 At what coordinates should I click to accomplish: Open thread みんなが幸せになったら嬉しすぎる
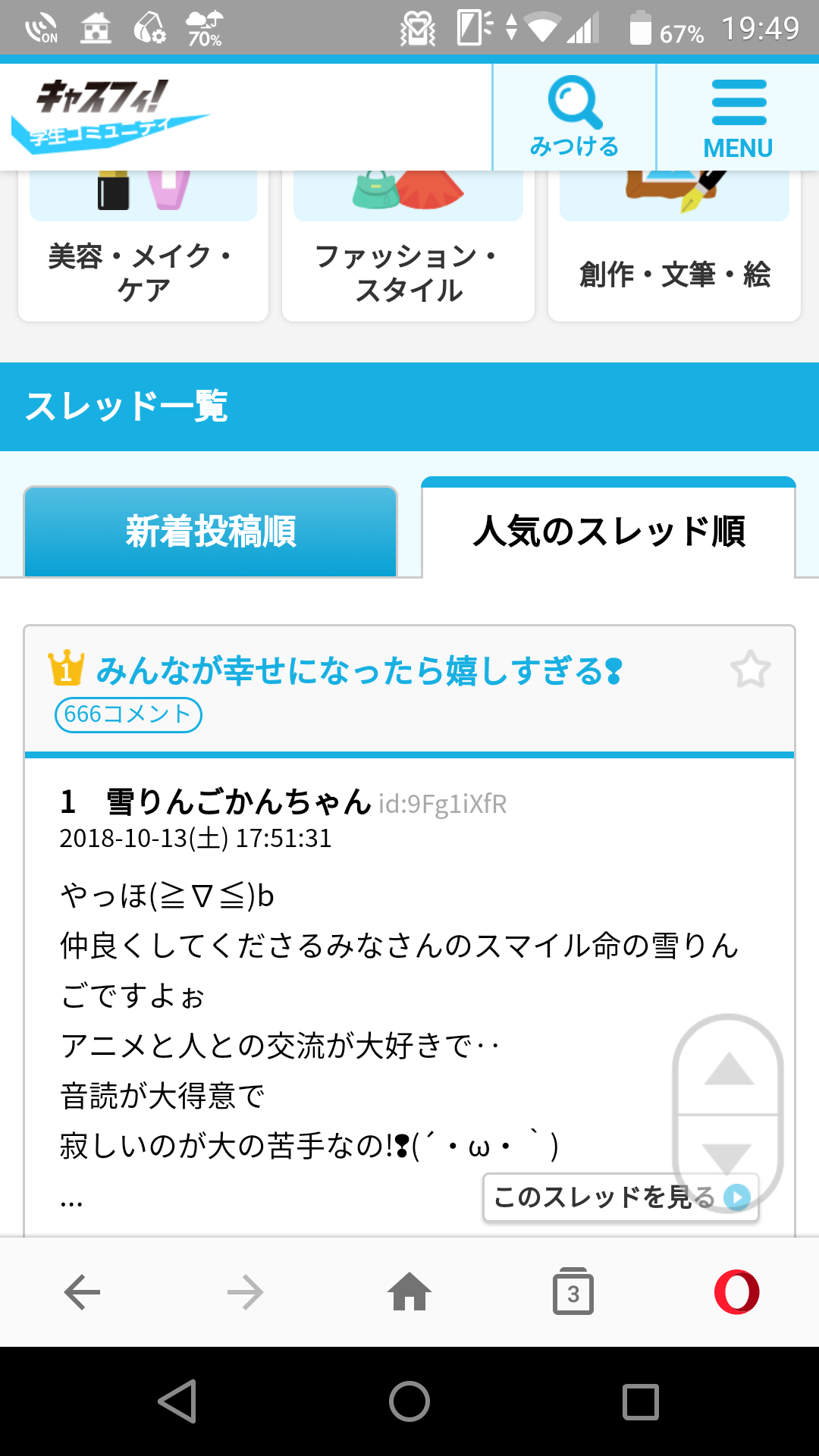point(359,671)
